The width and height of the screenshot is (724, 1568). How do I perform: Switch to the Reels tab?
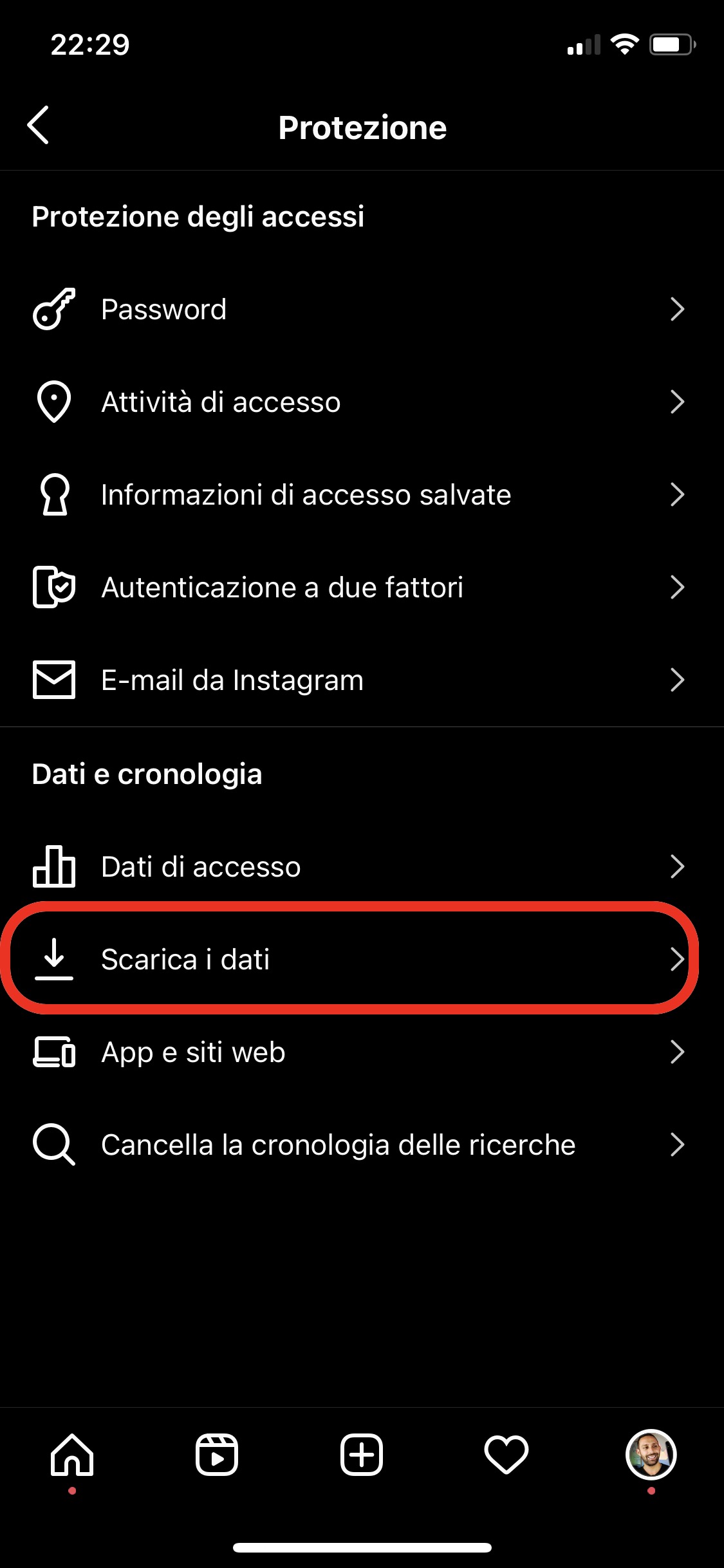coord(217,1455)
